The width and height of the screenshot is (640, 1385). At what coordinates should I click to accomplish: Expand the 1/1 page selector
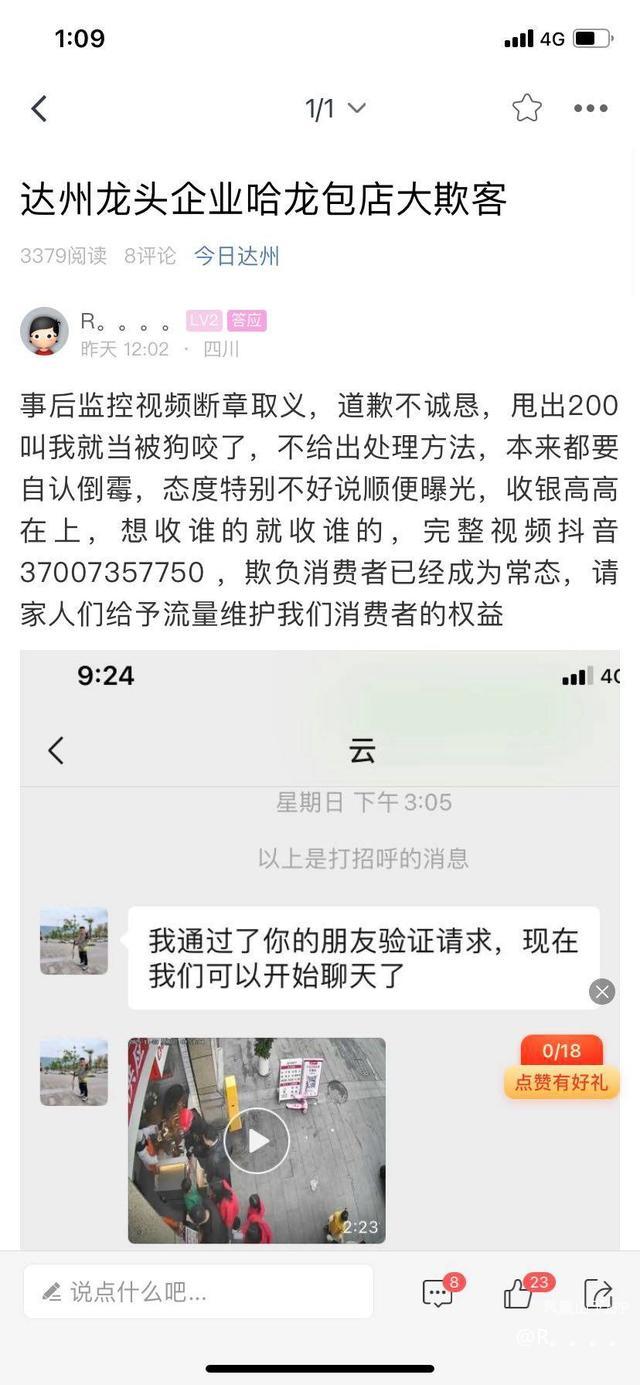point(335,109)
